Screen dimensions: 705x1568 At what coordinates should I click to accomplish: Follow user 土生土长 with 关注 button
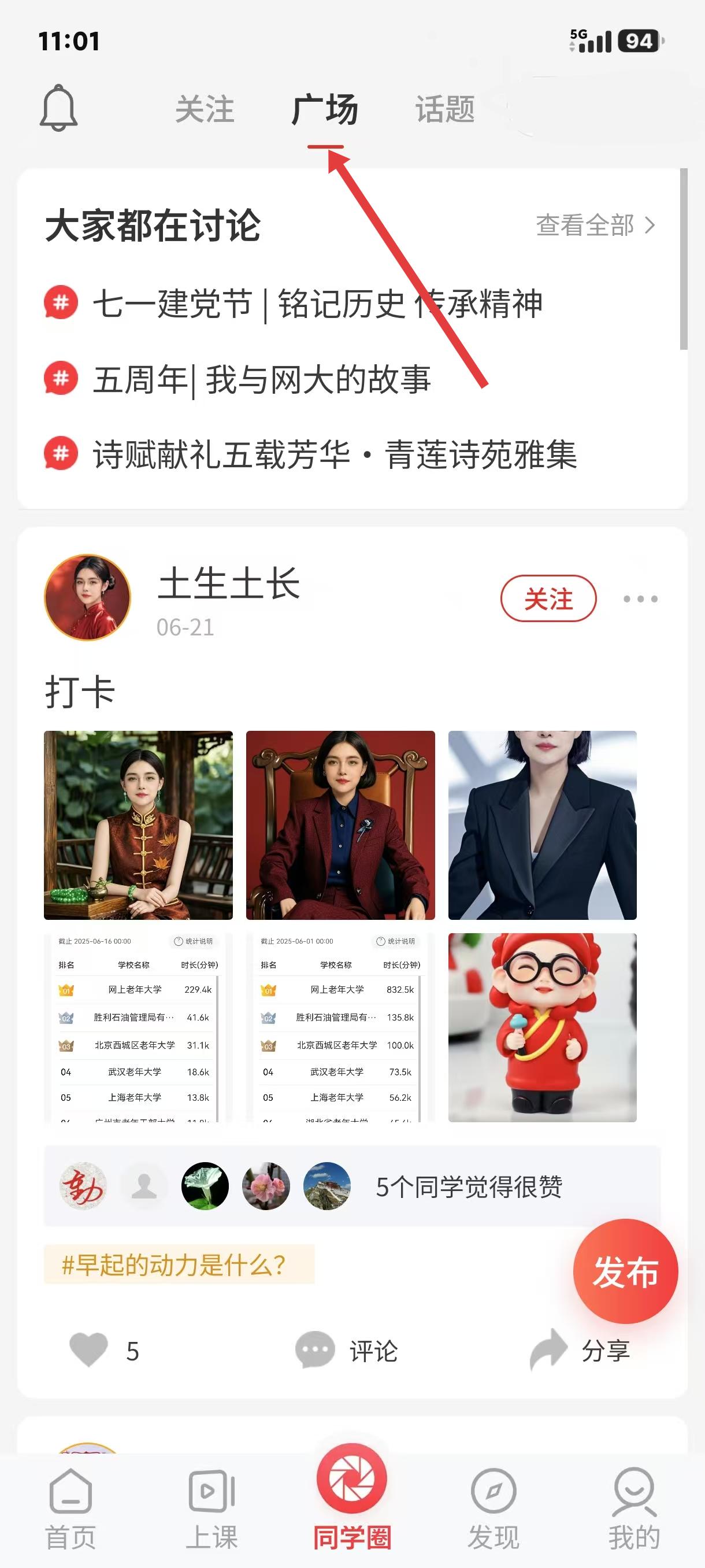tap(548, 598)
